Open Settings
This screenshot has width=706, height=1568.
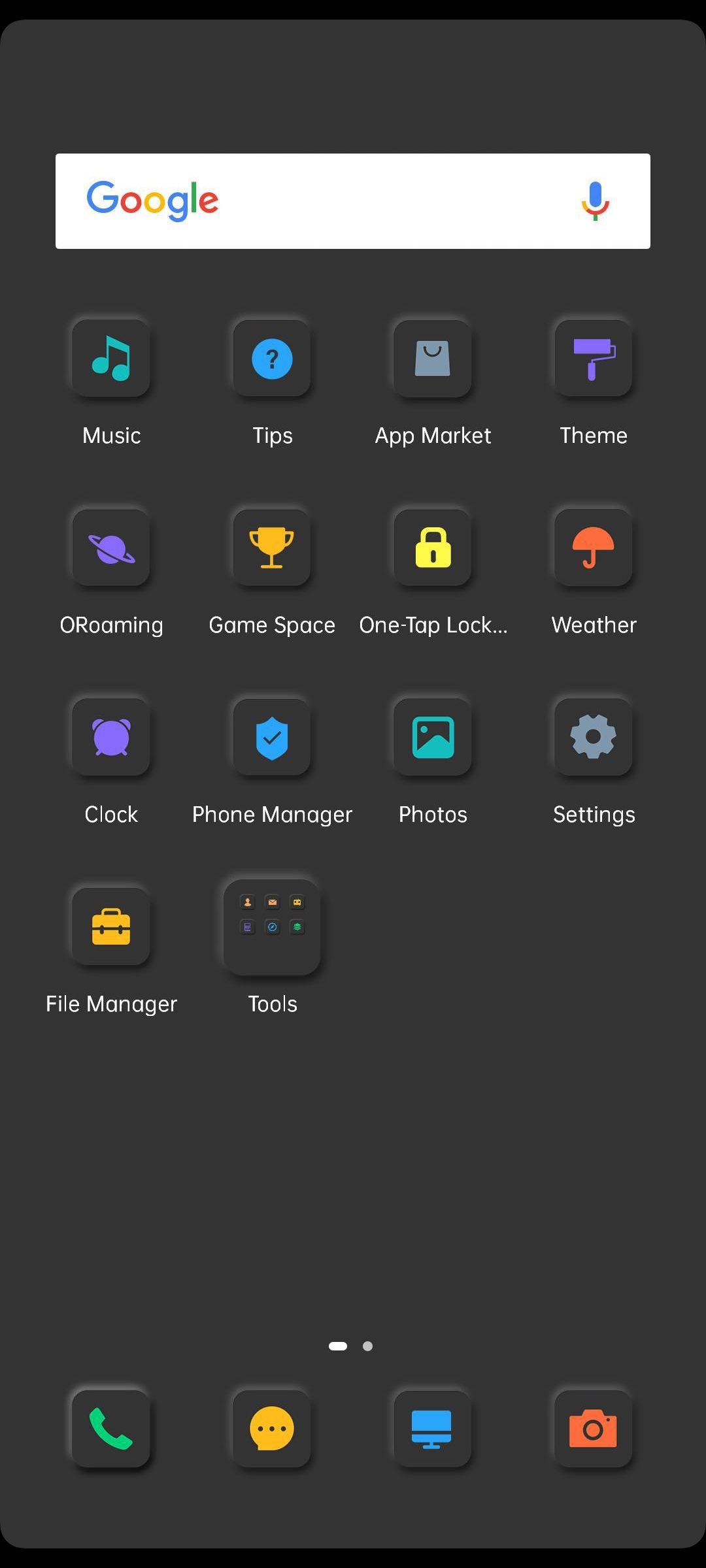[594, 737]
